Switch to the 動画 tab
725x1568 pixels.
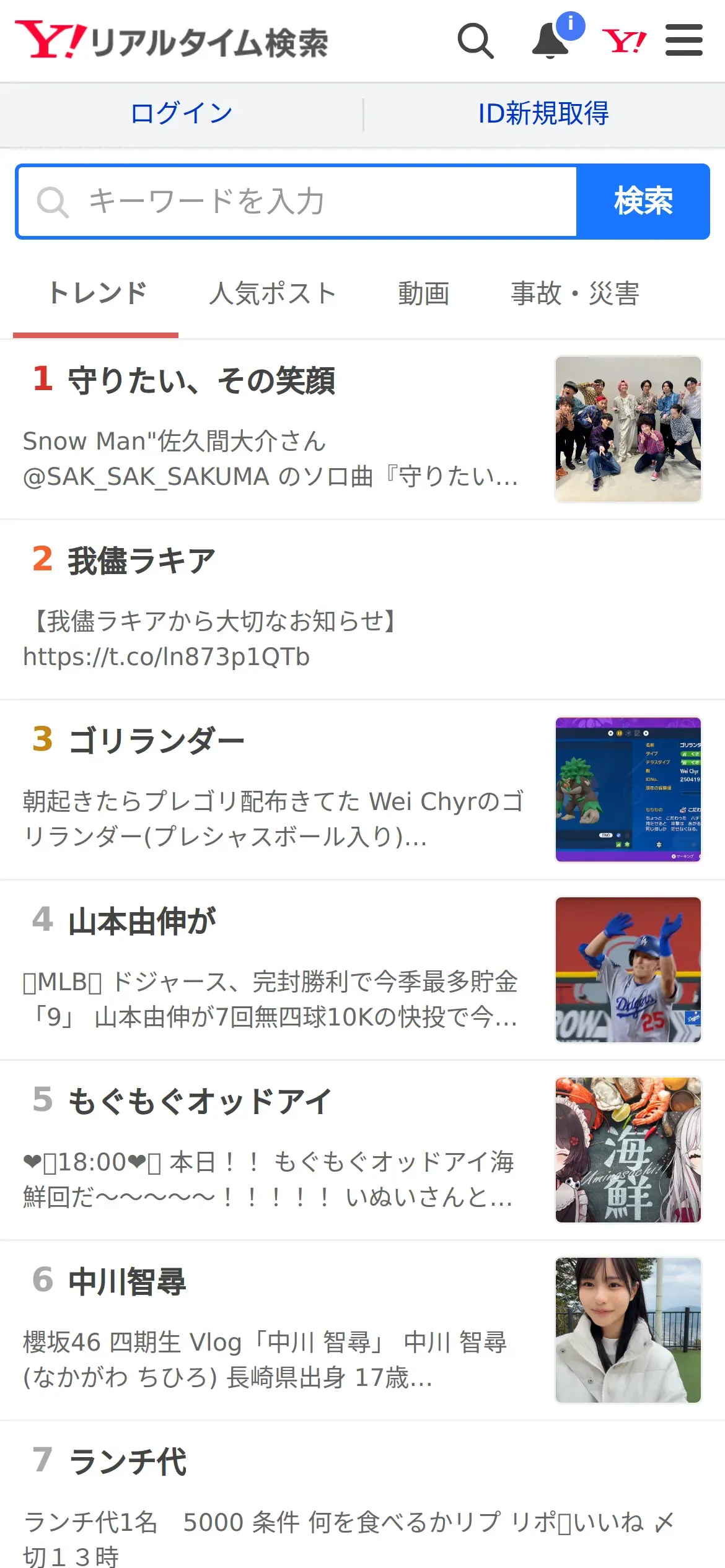coord(424,294)
